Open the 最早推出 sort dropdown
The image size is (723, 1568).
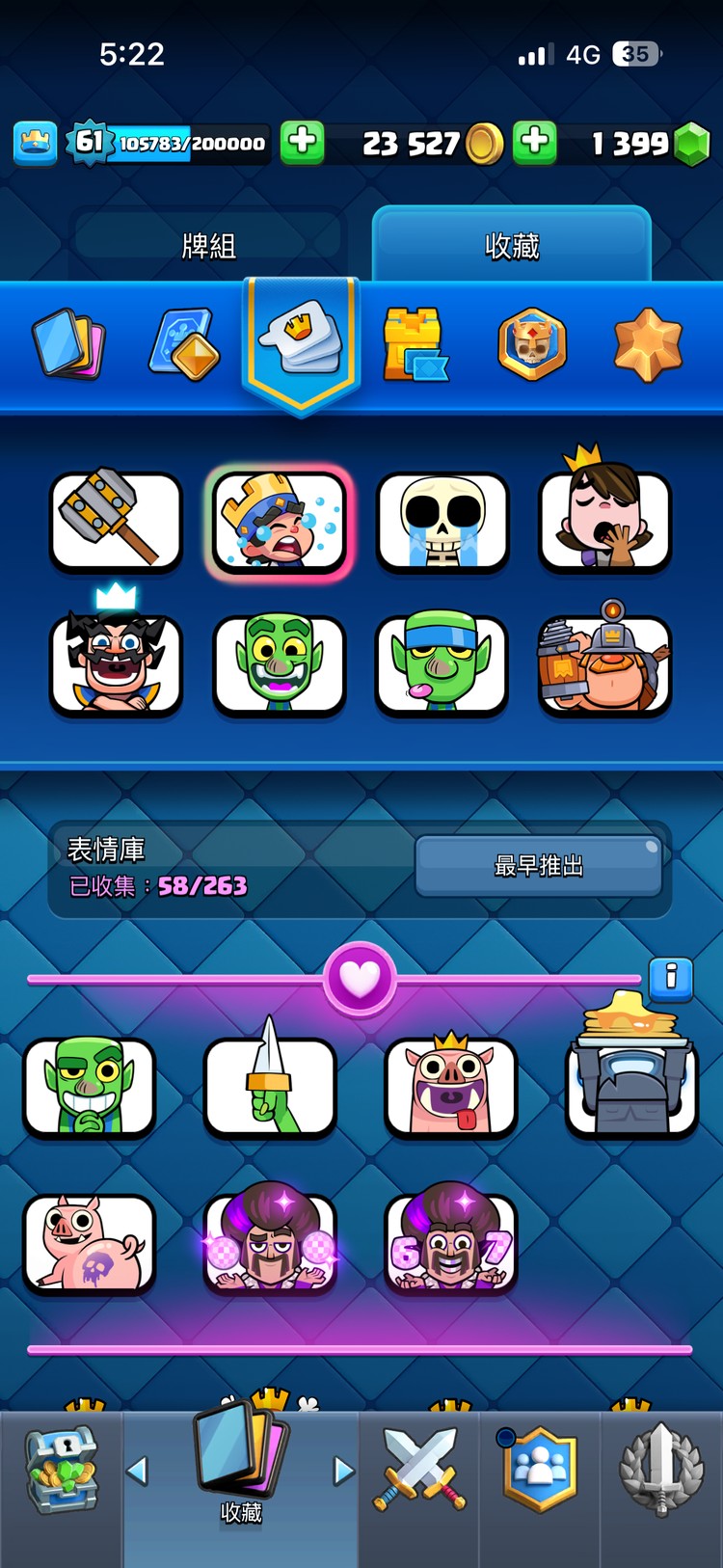click(540, 865)
